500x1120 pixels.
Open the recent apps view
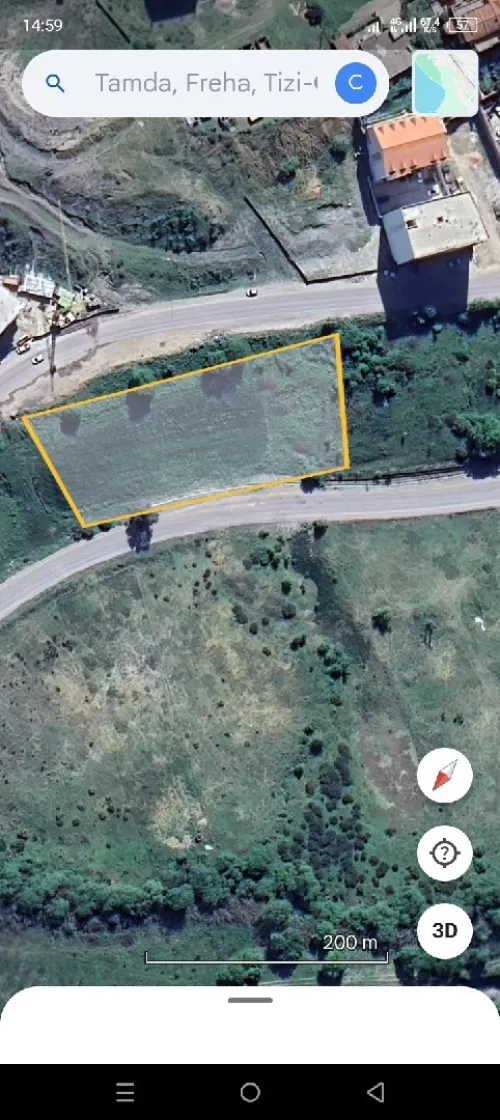125,1091
